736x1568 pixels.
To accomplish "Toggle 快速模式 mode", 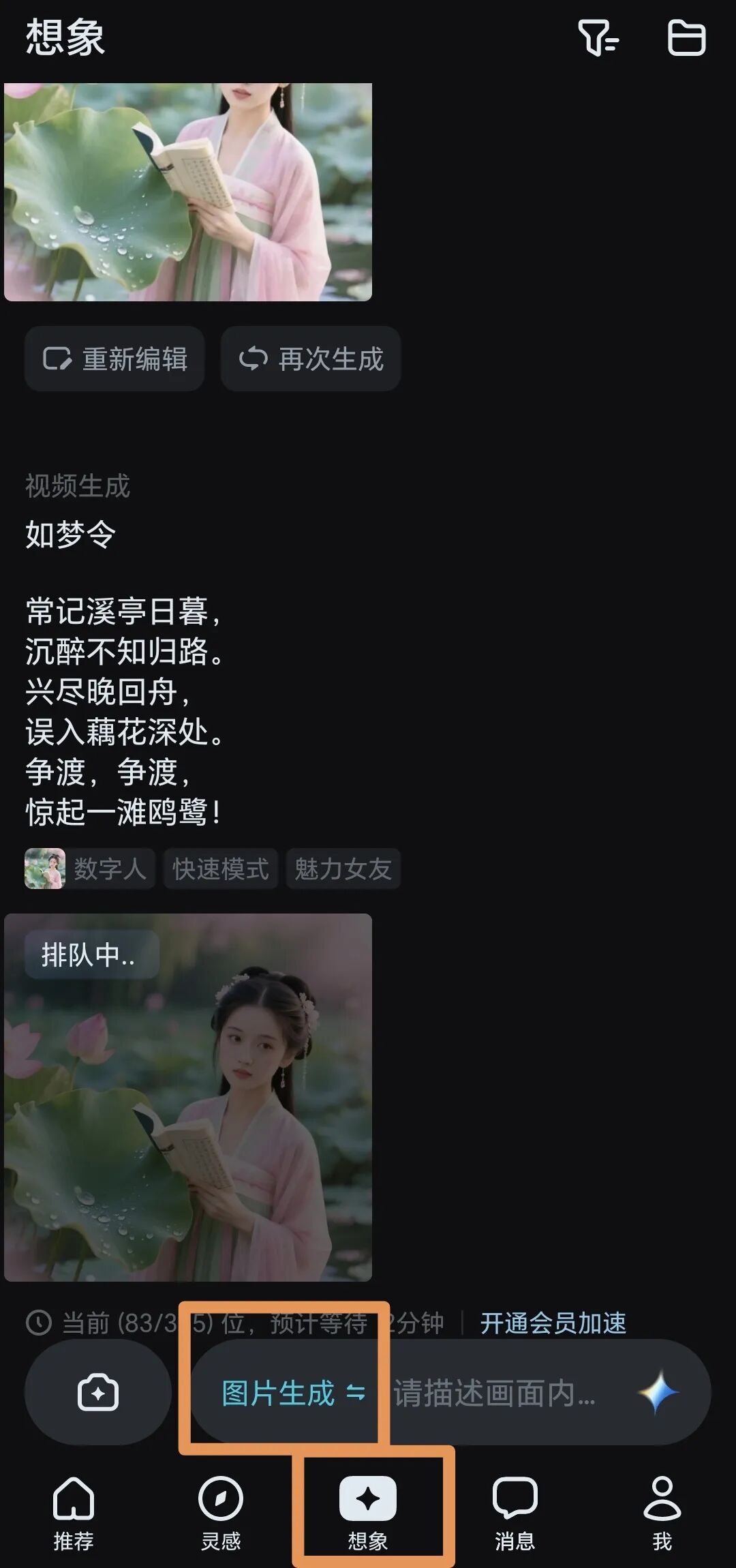I will tap(220, 869).
